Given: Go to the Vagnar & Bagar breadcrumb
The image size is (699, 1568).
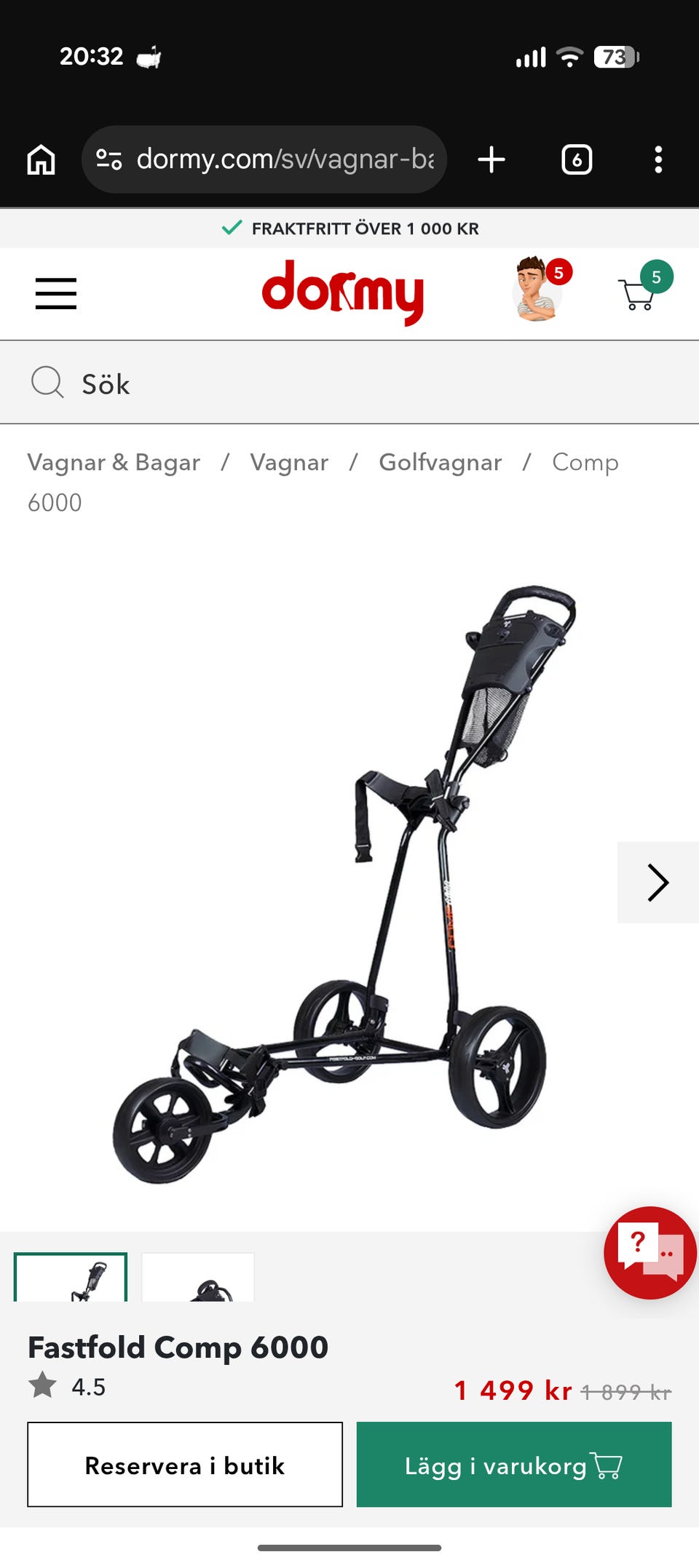Looking at the screenshot, I should click(114, 462).
